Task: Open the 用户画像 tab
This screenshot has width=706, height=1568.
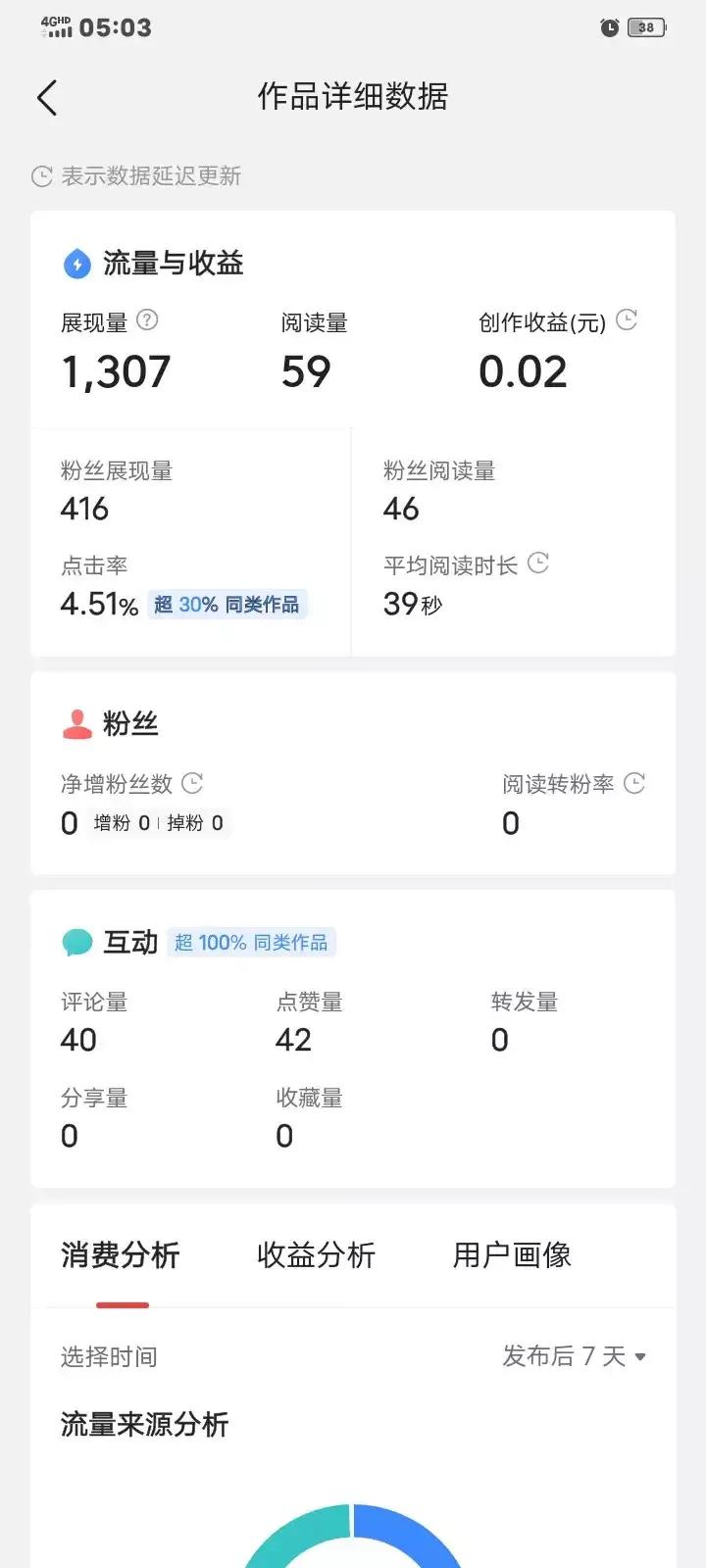Action: (513, 1255)
